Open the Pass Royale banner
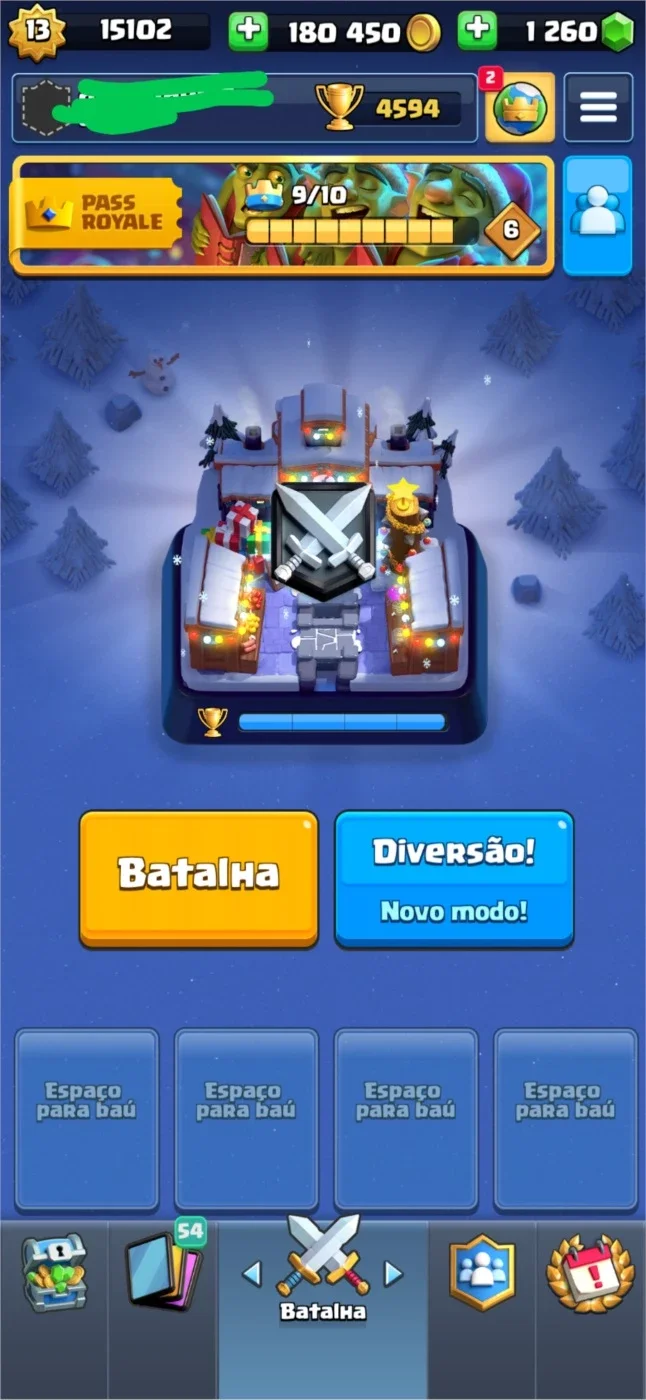Image resolution: width=646 pixels, height=1400 pixels. (282, 216)
